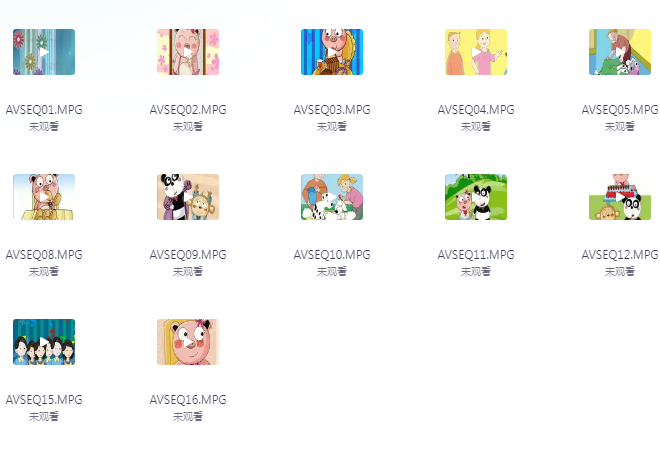Play the AVSEQ02.MPG video
Image resolution: width=660 pixels, height=472 pixels.
(x=188, y=52)
